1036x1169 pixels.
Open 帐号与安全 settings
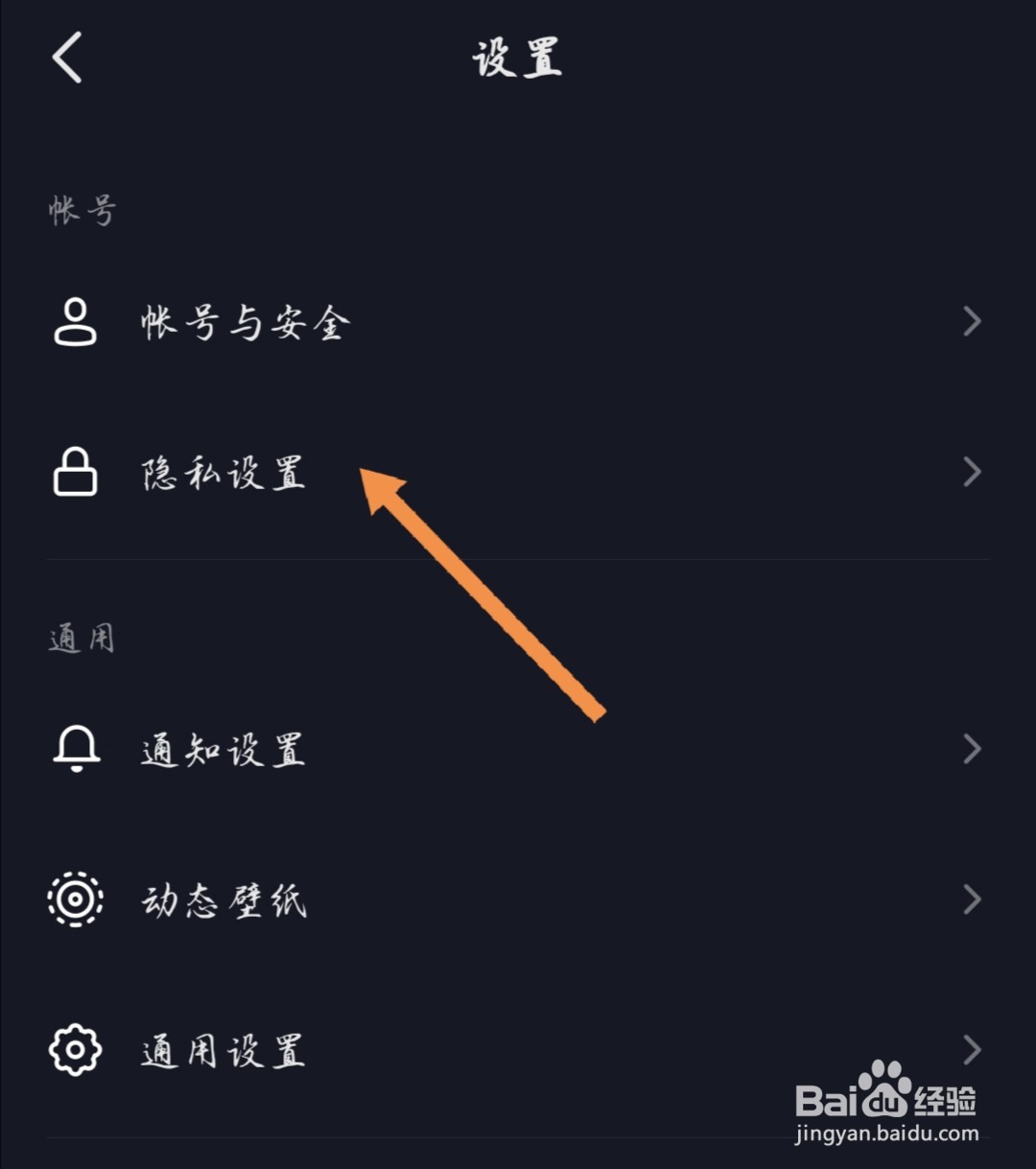click(518, 322)
